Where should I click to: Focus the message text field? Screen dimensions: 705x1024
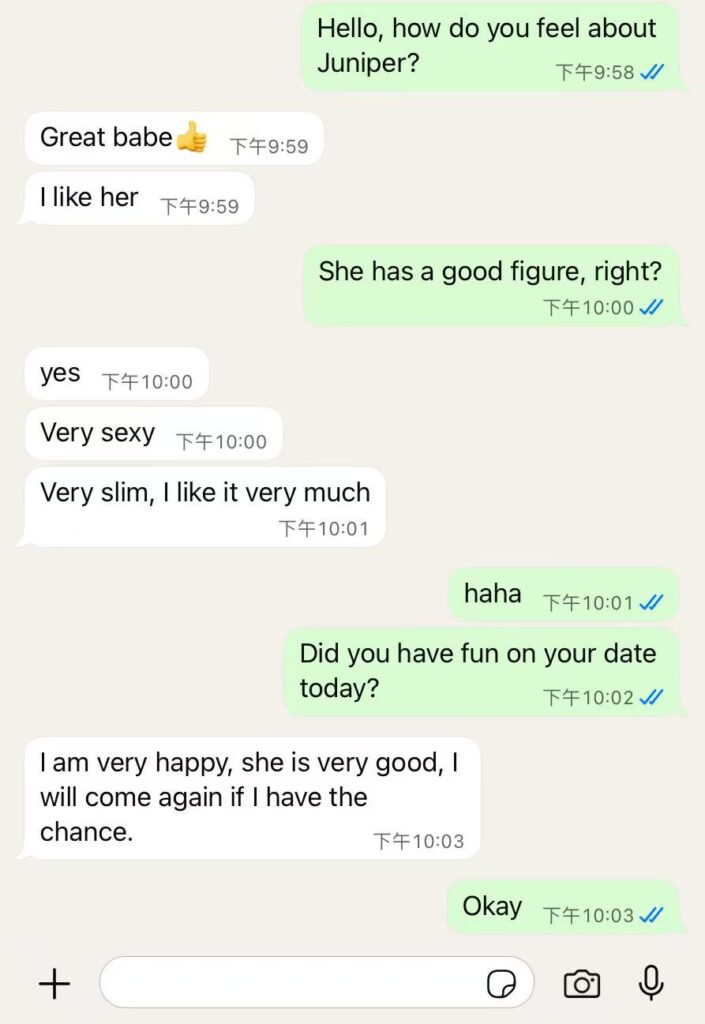point(290,985)
